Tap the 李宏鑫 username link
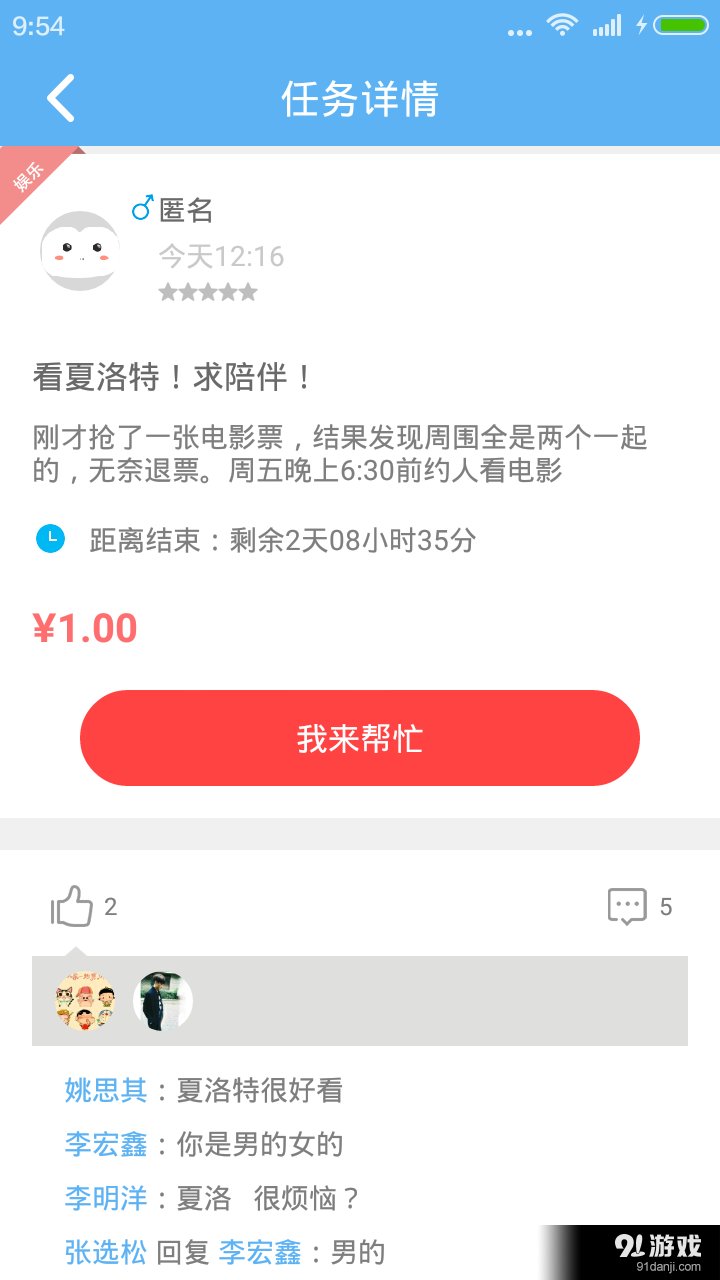This screenshot has height=1280, width=720. click(105, 1145)
